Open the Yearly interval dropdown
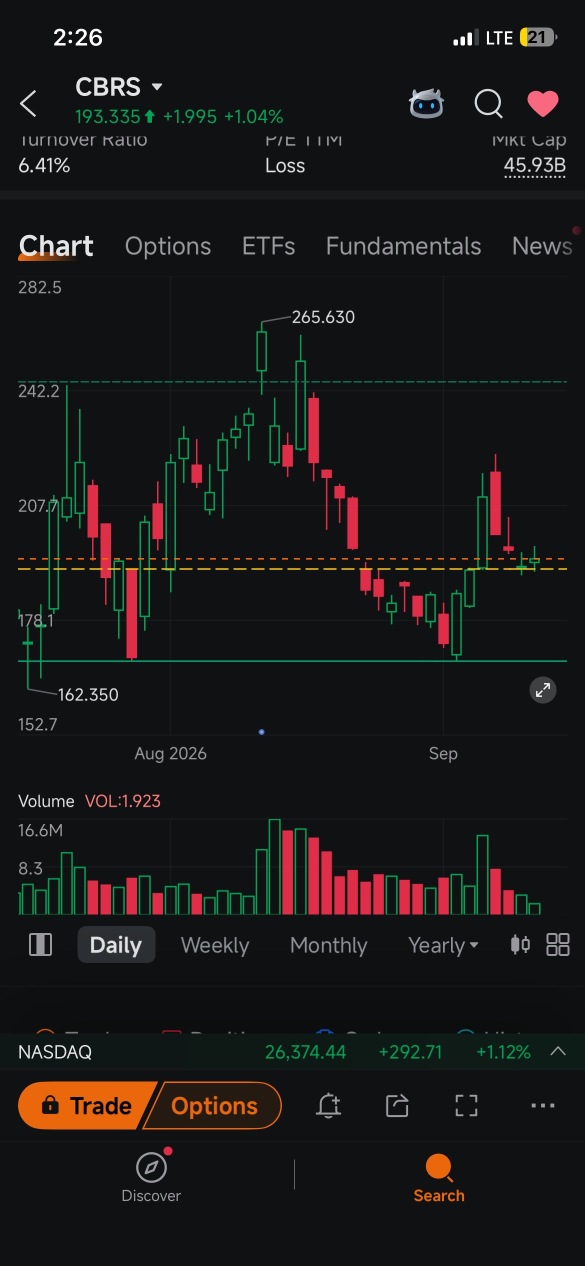The width and height of the screenshot is (585, 1266). pos(443,945)
